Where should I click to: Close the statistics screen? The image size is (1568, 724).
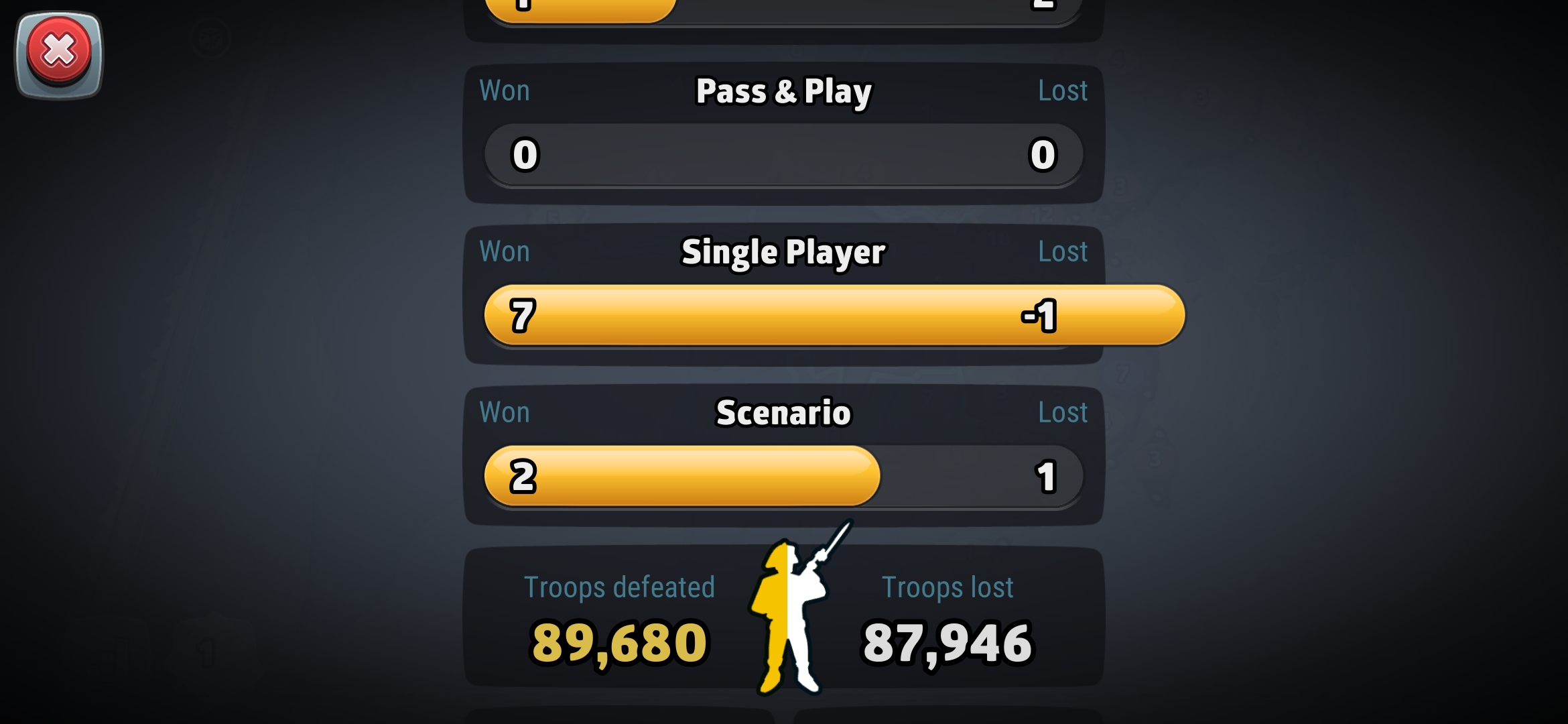click(59, 54)
